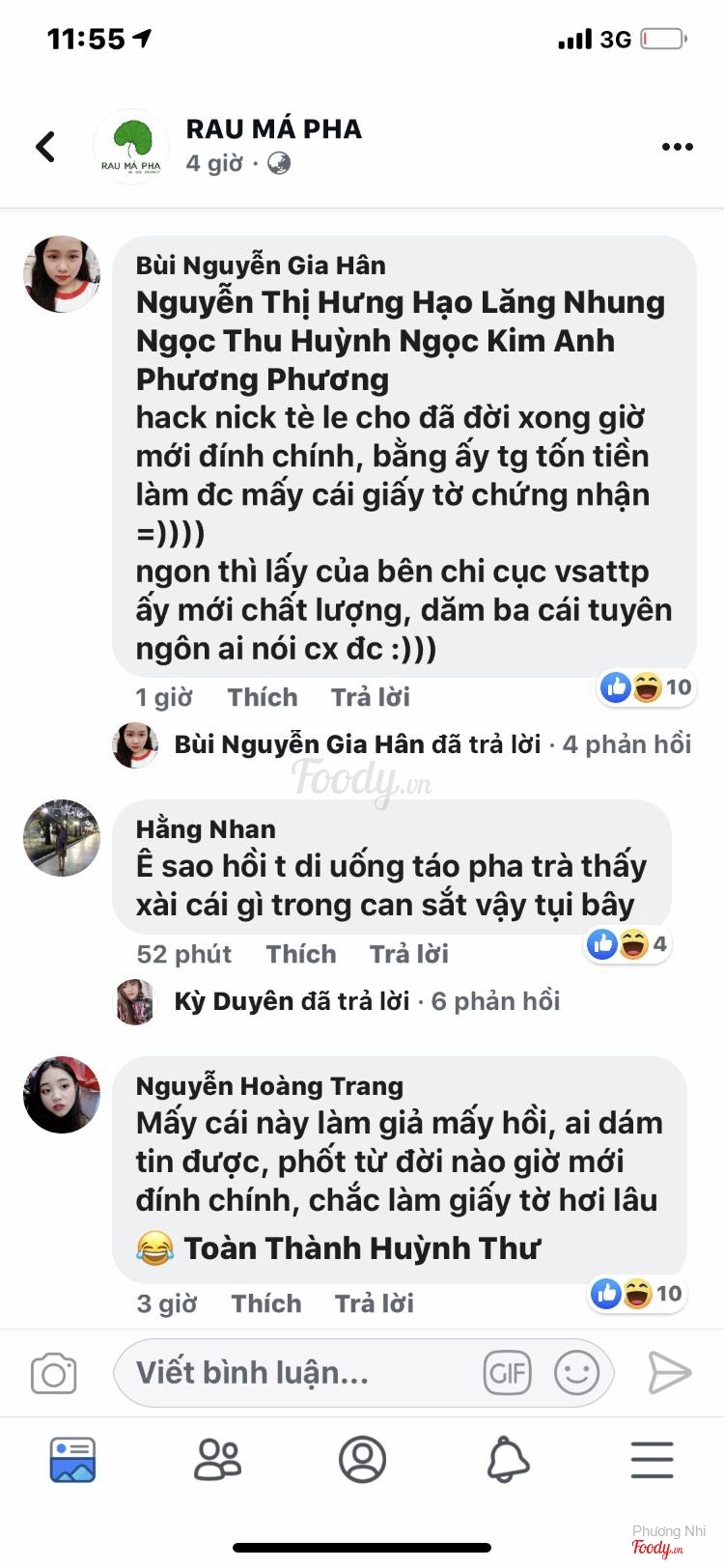The width and height of the screenshot is (724, 1568).
Task: Reply to Bùi Nguyễn Gia Hân's comment
Action: tap(370, 697)
